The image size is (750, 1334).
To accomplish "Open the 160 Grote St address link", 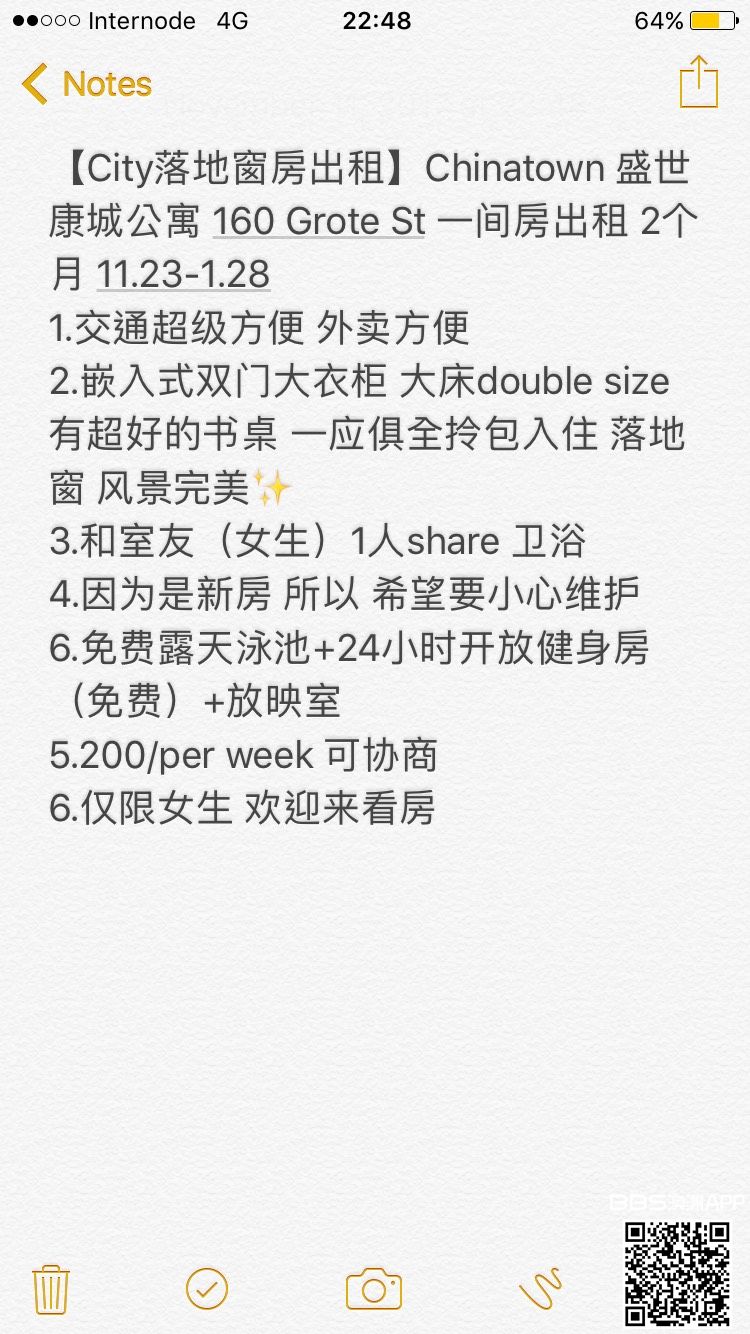I will [x=320, y=221].
